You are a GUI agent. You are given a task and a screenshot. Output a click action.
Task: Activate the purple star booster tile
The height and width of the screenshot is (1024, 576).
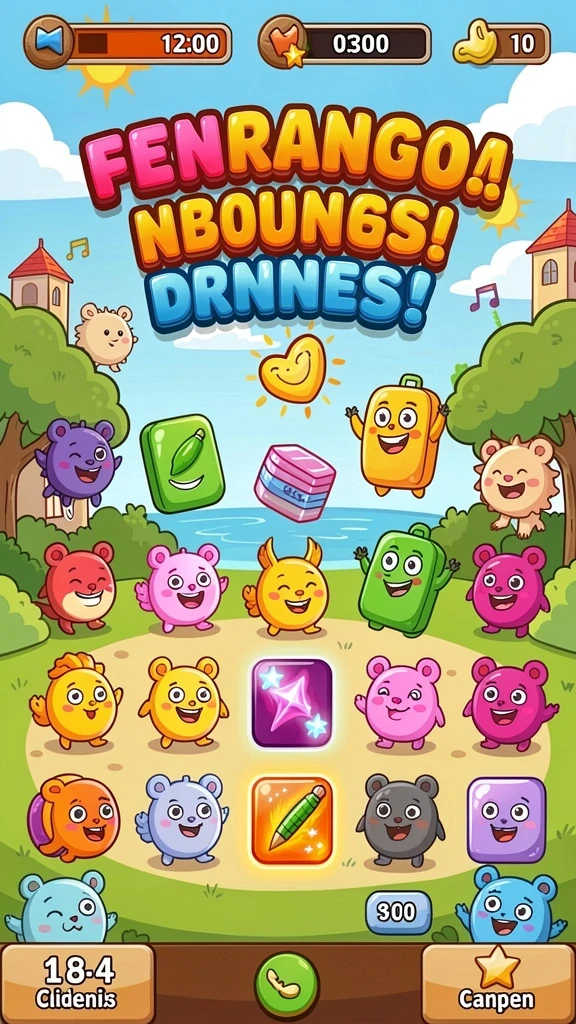pyautogui.click(x=292, y=703)
